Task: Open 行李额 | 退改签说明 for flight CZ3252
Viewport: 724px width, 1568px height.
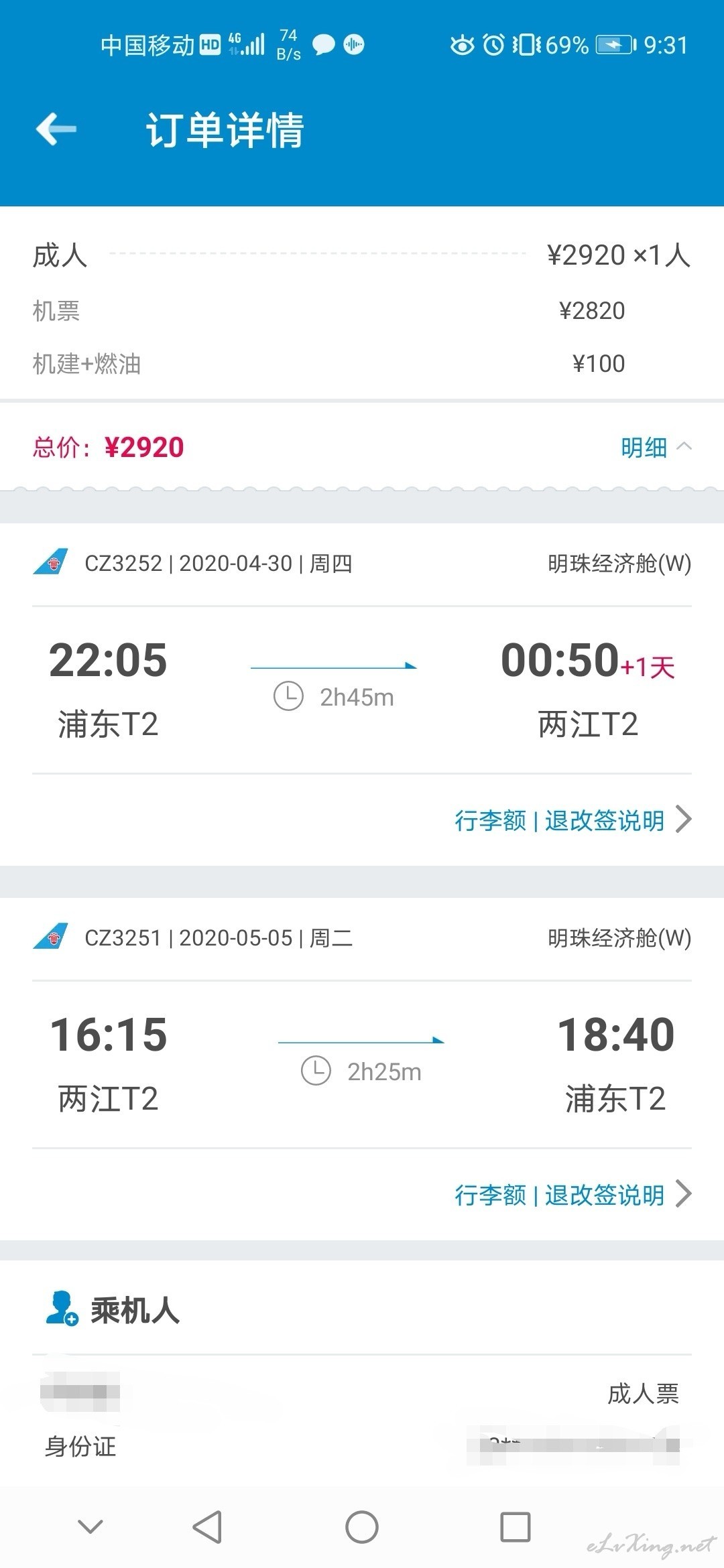Action: tap(573, 820)
